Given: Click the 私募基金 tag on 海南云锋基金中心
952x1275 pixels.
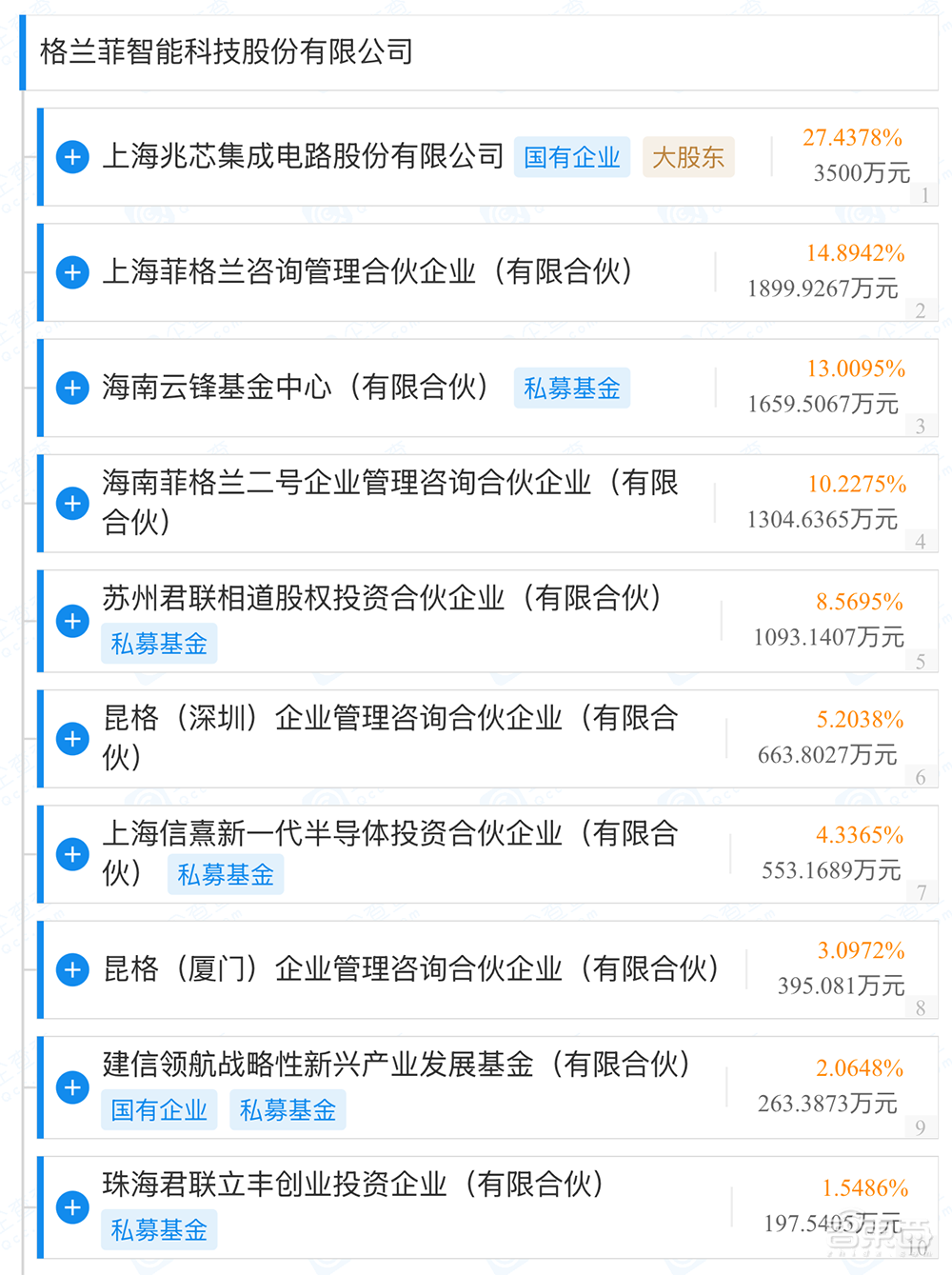Looking at the screenshot, I should [x=572, y=388].
